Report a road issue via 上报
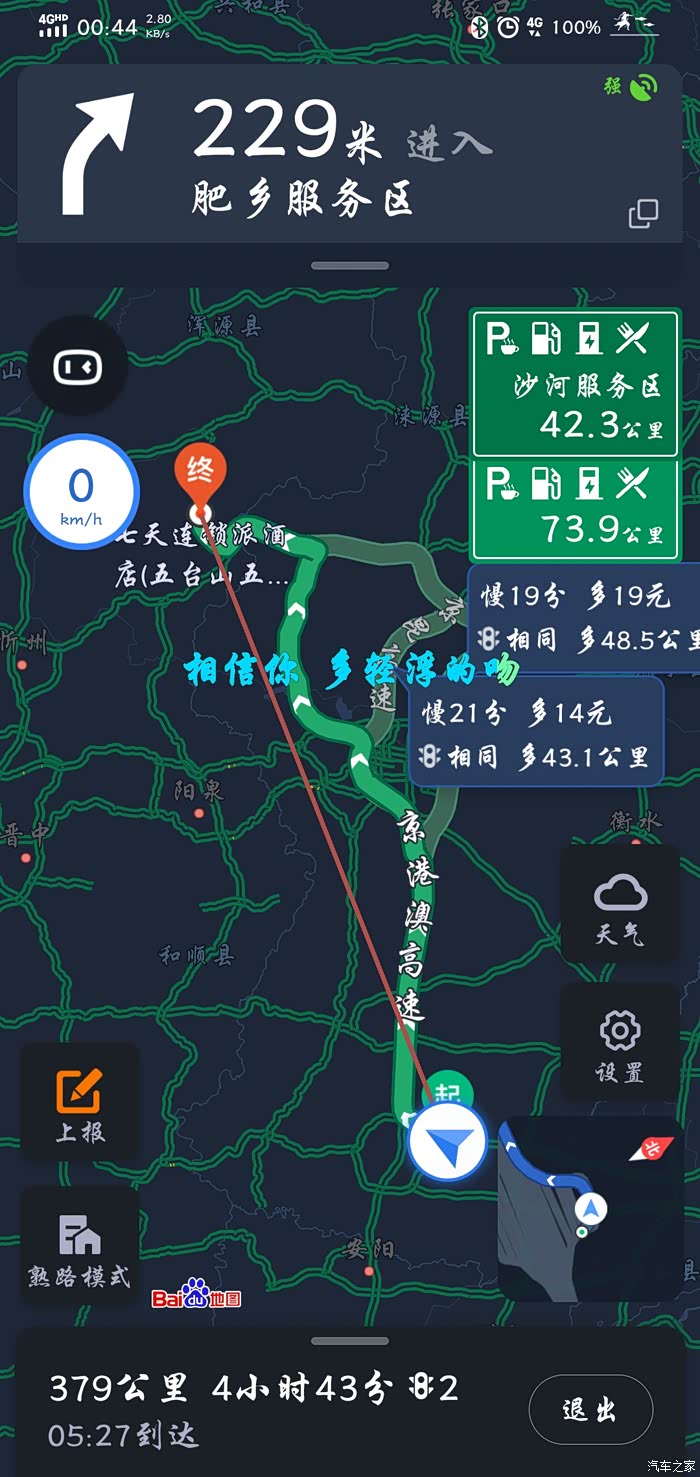This screenshot has height=1477, width=700. [80, 1103]
